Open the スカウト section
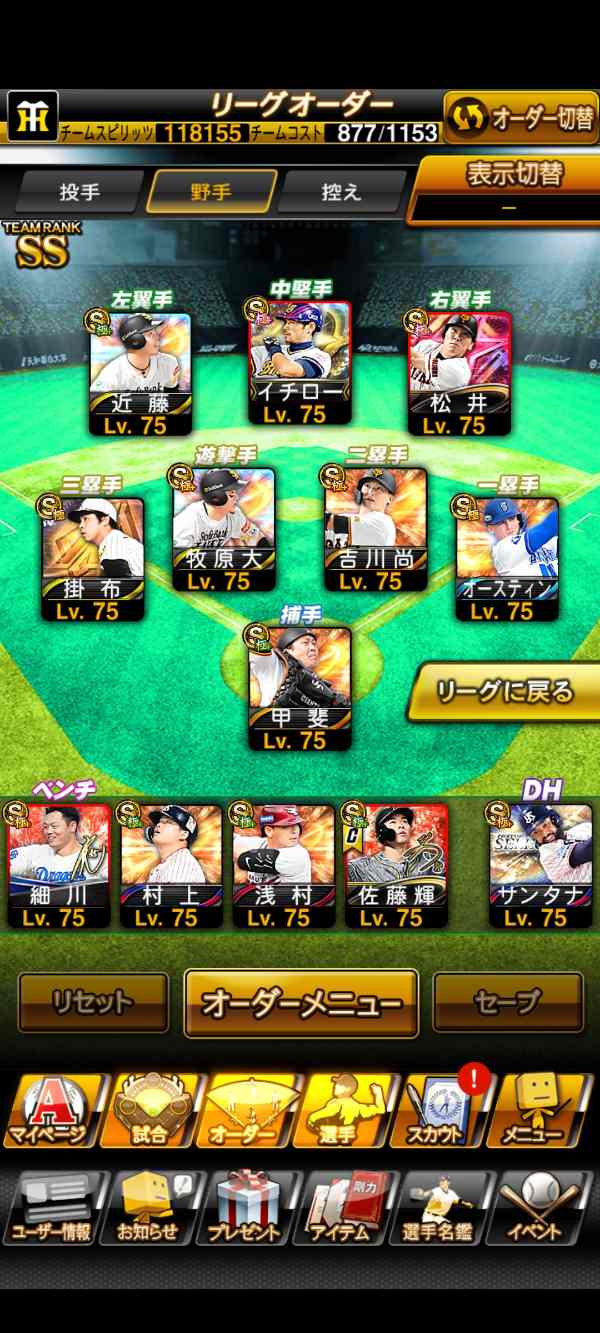This screenshot has height=1333, width=600. point(438,1110)
